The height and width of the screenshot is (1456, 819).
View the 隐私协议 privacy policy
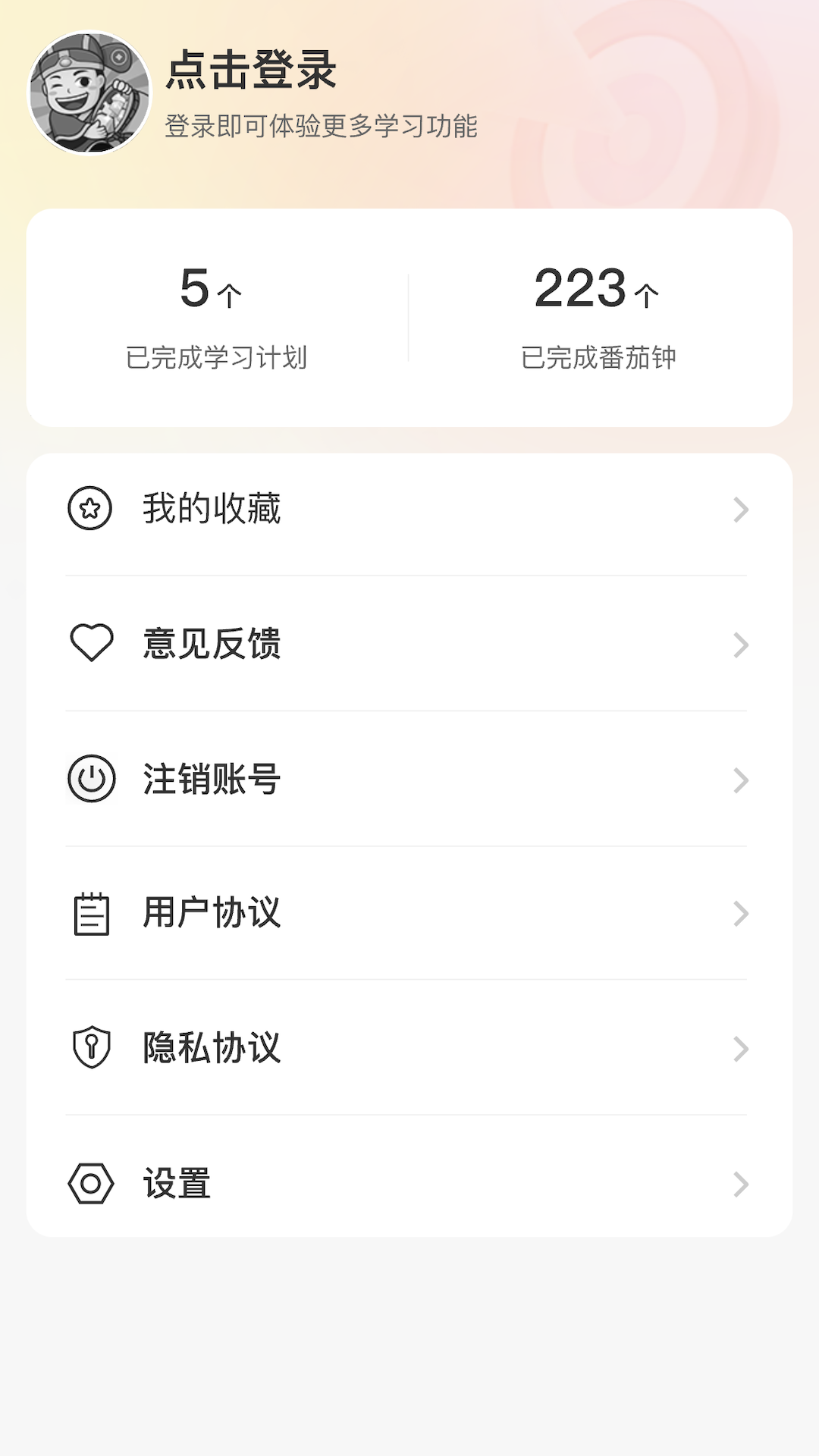(408, 1048)
